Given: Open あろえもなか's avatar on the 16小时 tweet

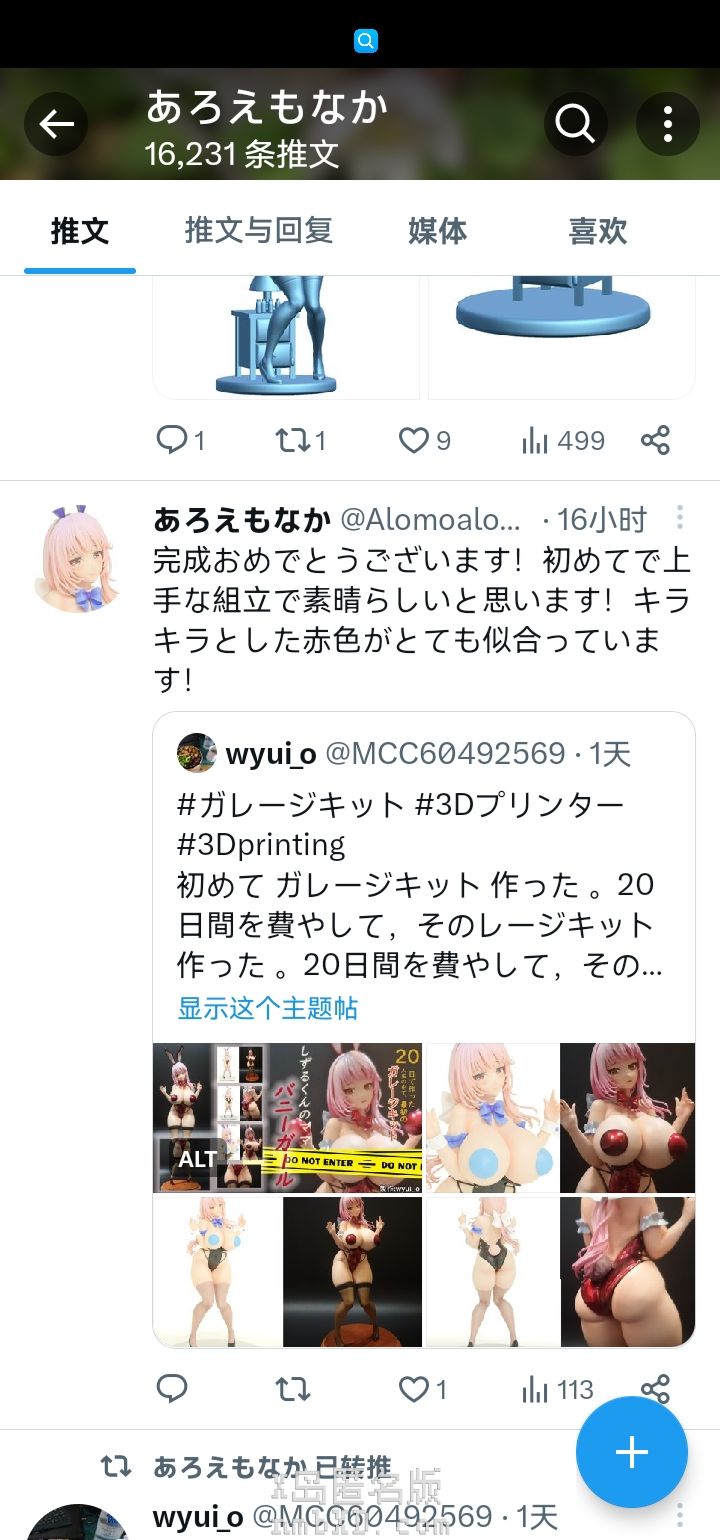Looking at the screenshot, I should click(x=80, y=558).
